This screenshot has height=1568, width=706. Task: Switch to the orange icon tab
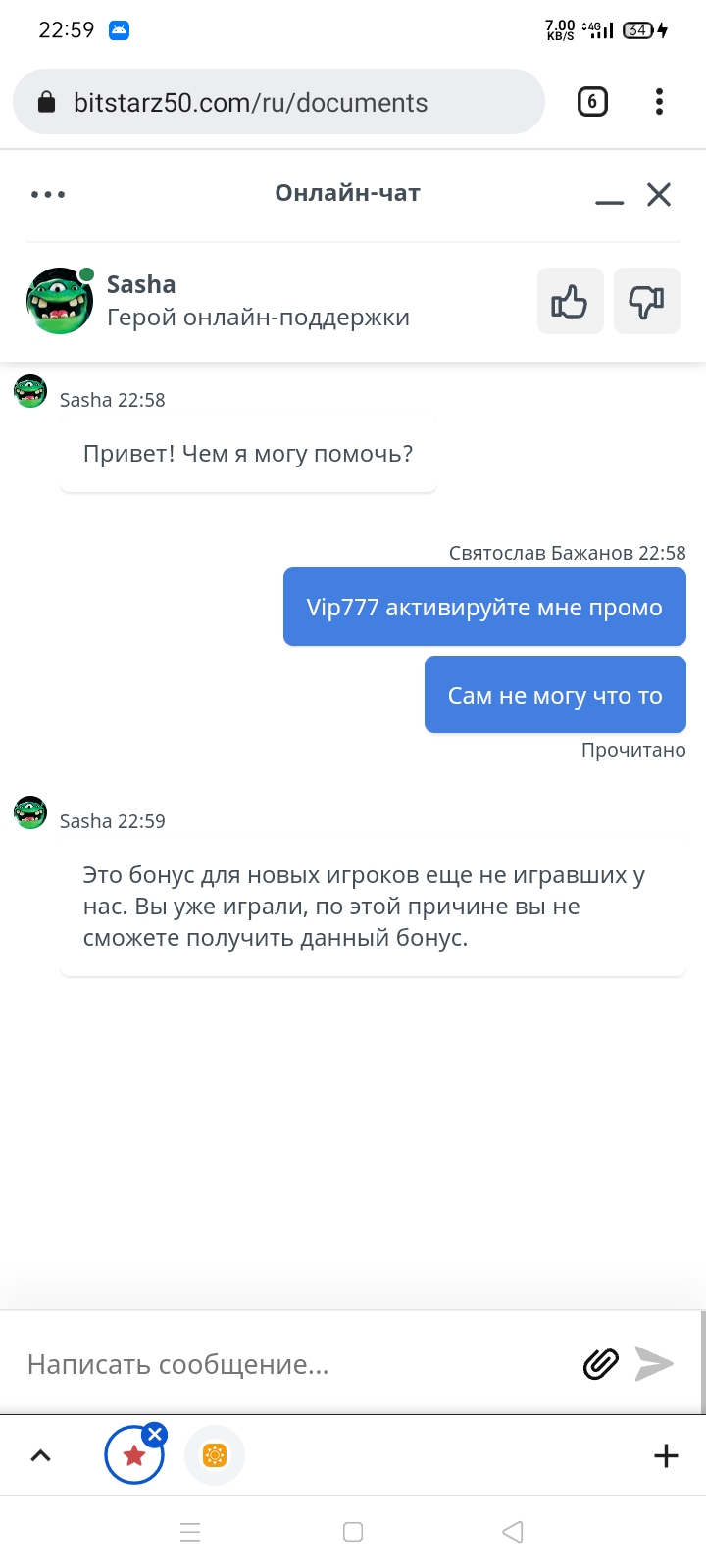[x=215, y=1455]
